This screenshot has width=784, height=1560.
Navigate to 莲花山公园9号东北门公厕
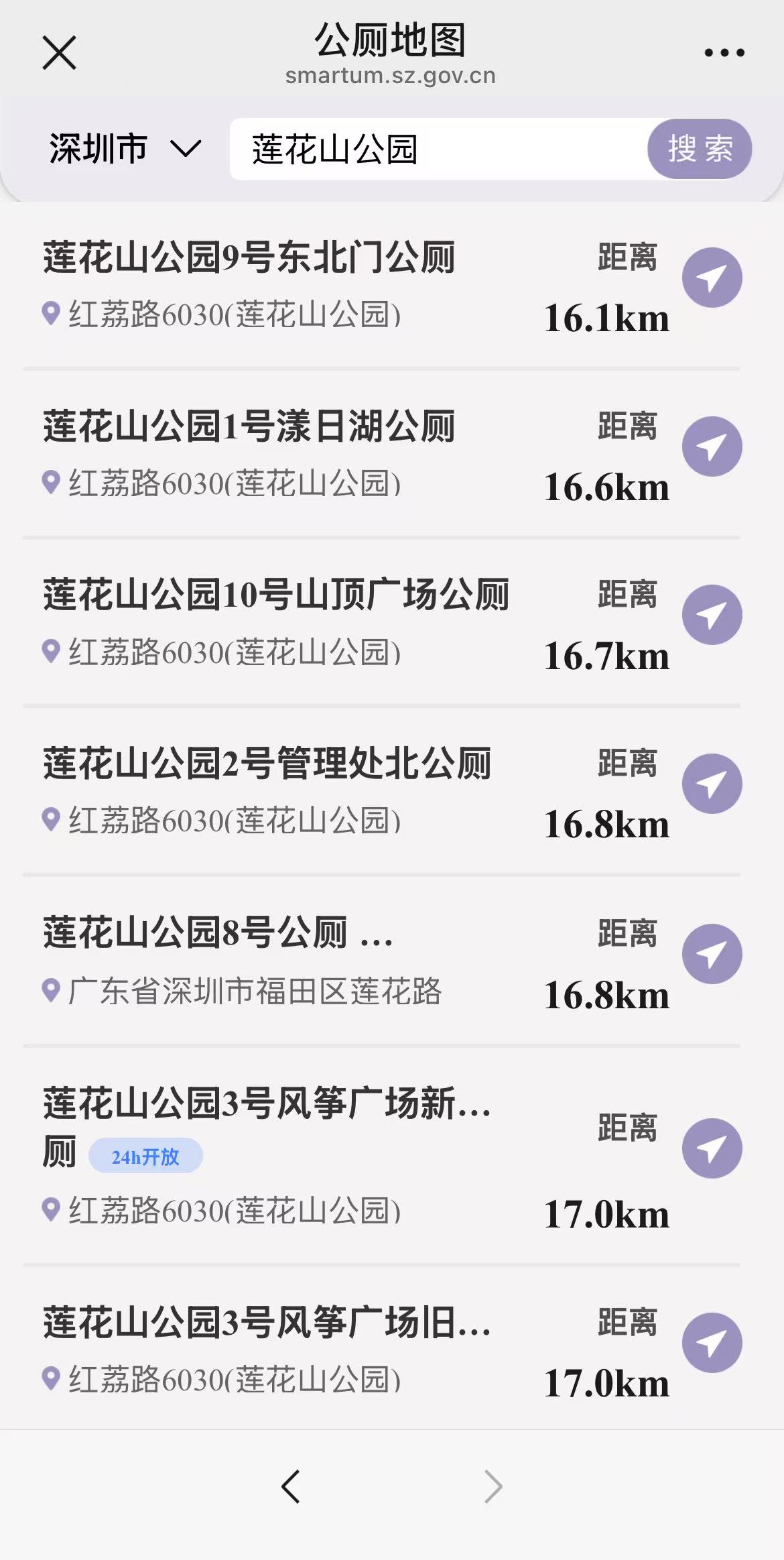coord(712,278)
